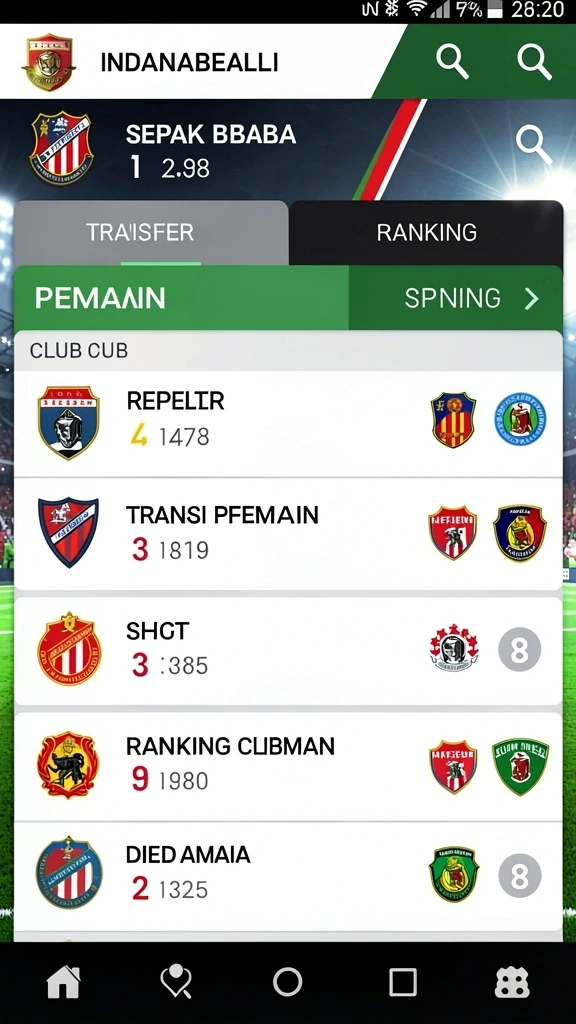Select the TRAISFER tab

click(150, 232)
